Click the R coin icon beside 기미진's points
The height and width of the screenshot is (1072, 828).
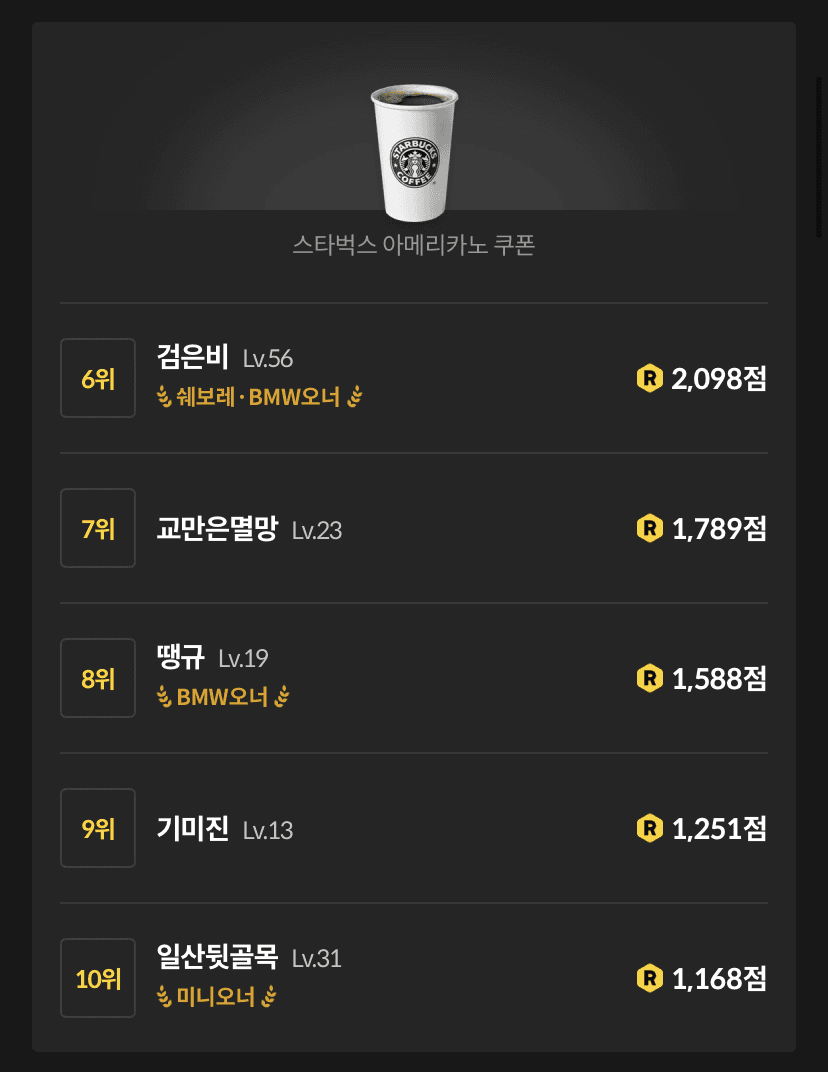[x=650, y=828]
